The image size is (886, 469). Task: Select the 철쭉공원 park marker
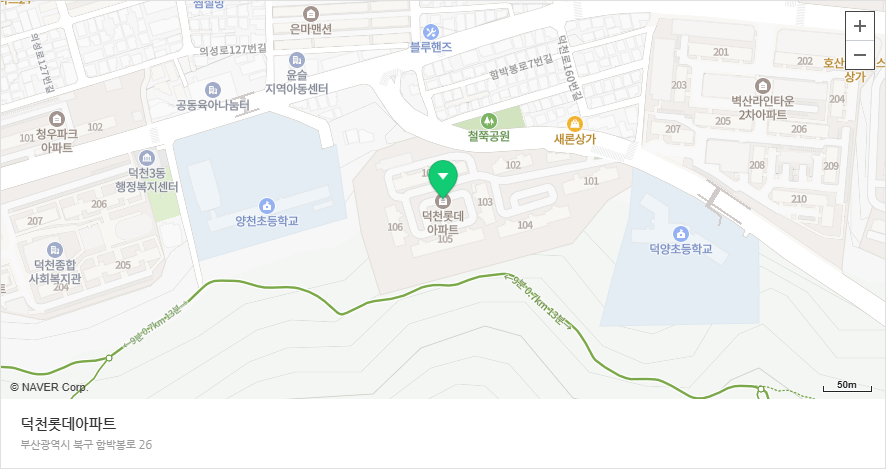(x=489, y=121)
